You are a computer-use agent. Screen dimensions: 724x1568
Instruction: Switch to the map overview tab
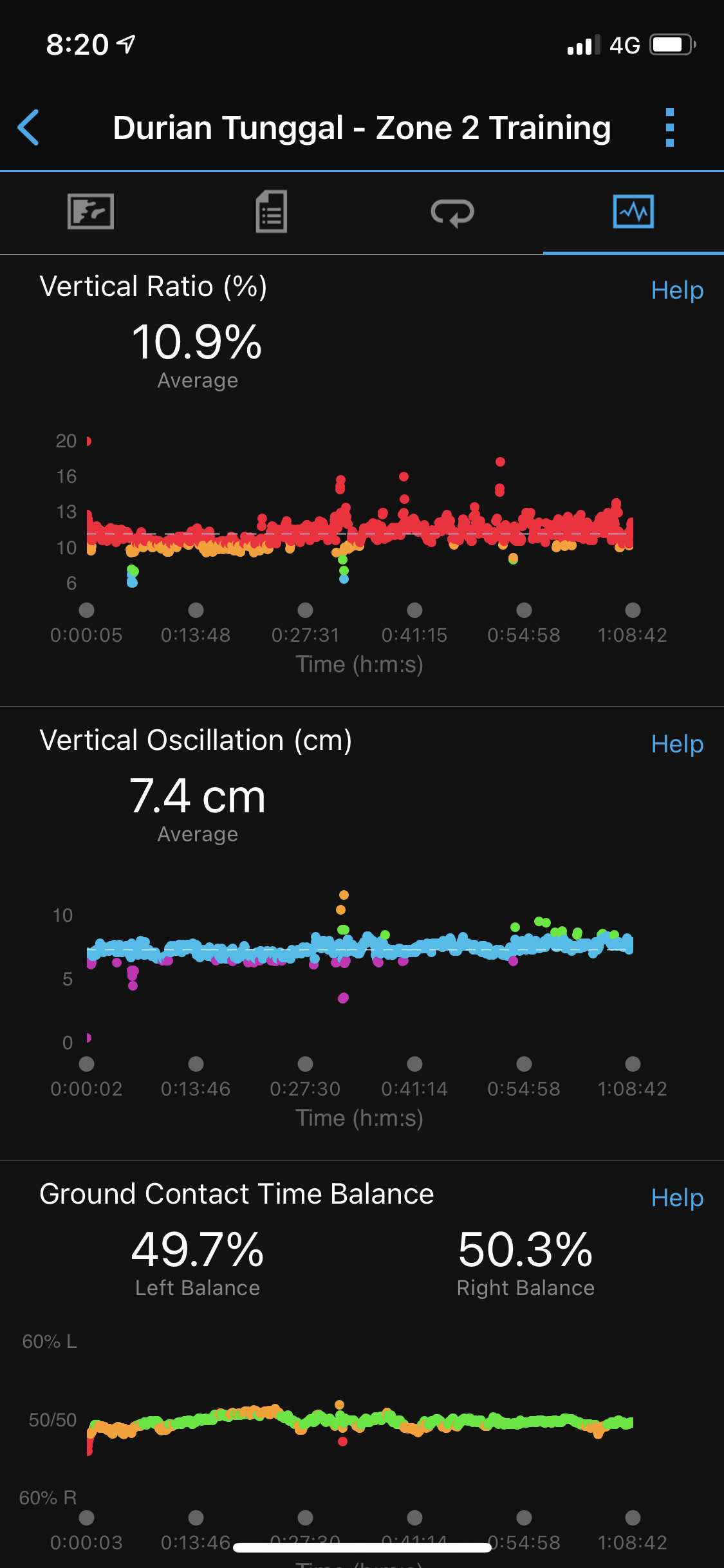91,212
